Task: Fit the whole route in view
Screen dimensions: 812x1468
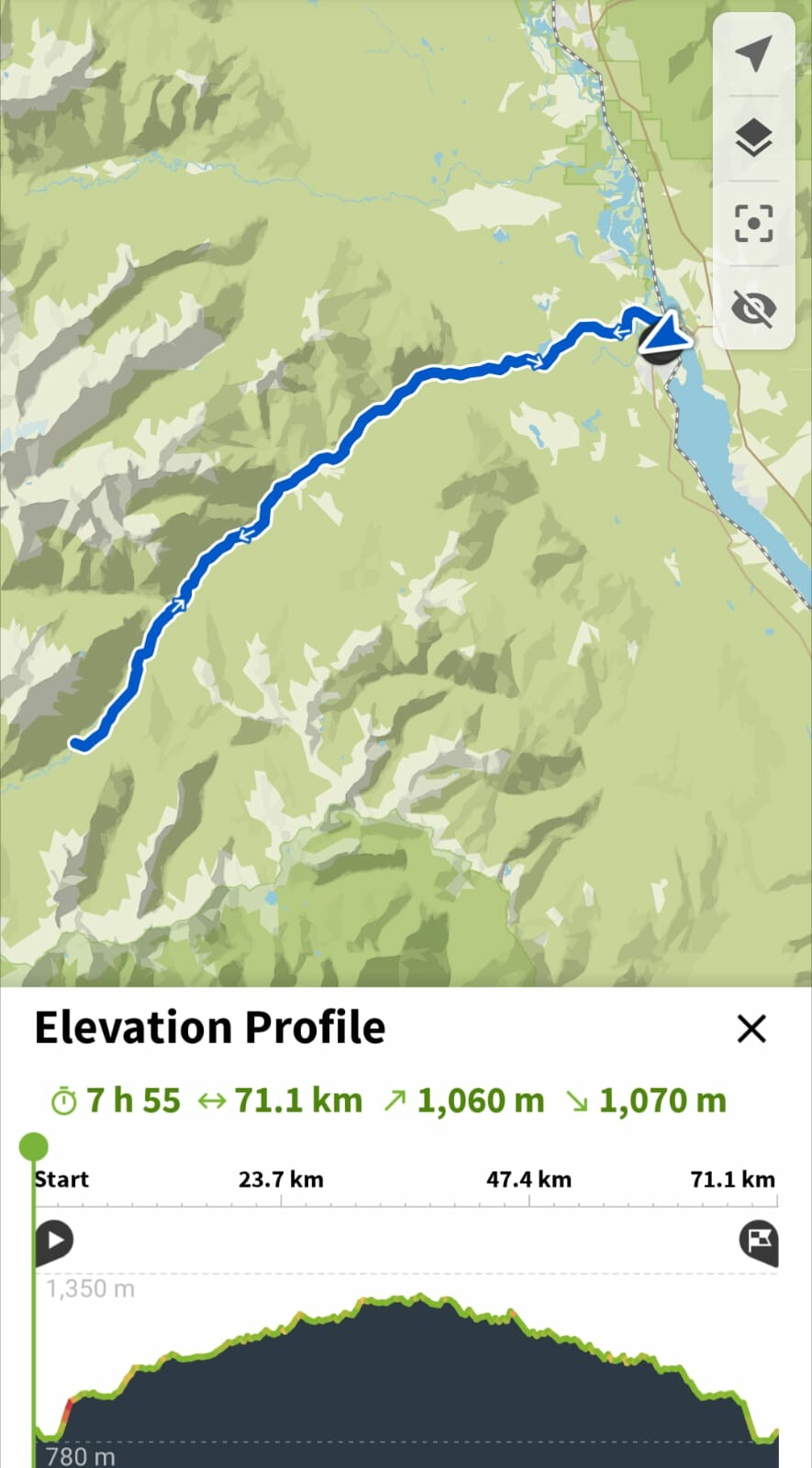Action: click(753, 223)
